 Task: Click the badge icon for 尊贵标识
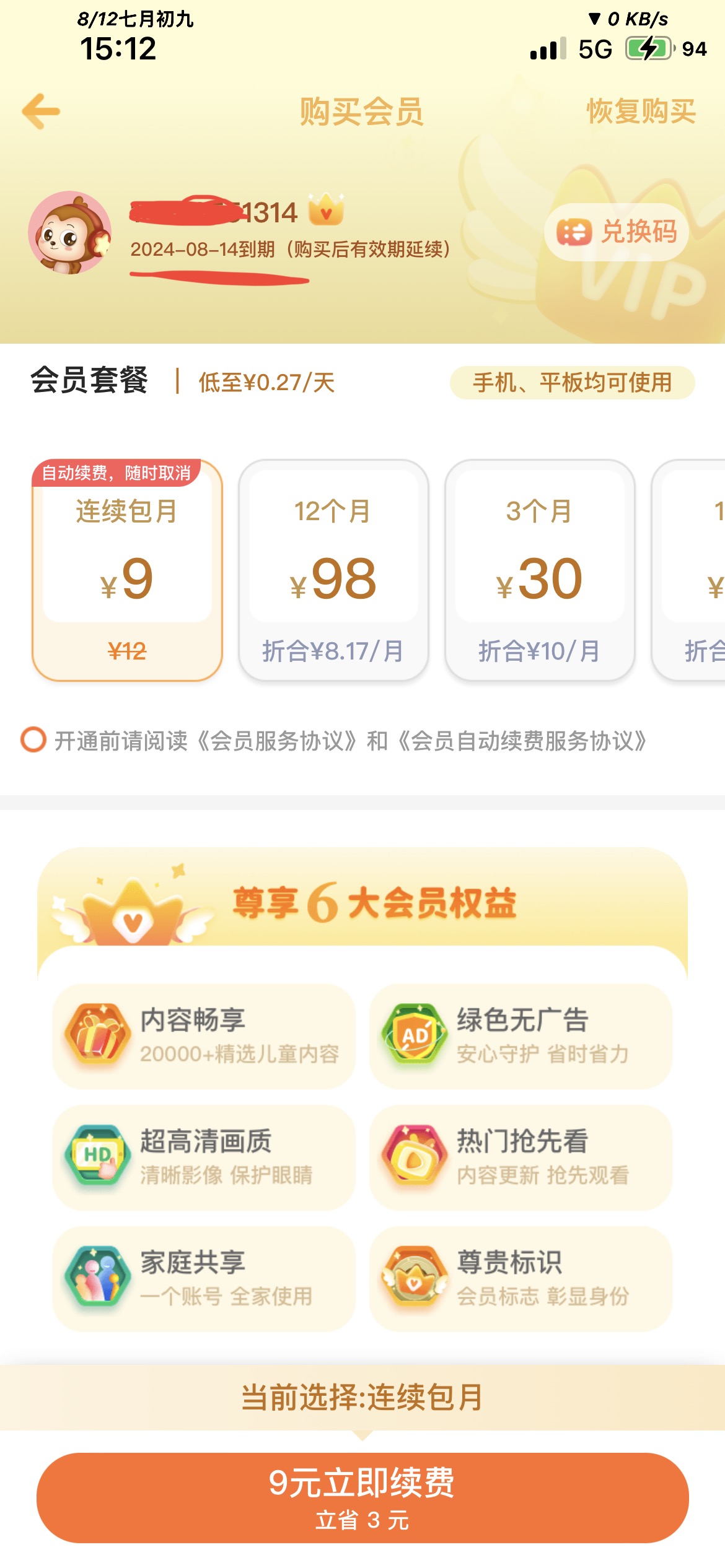click(x=414, y=1277)
